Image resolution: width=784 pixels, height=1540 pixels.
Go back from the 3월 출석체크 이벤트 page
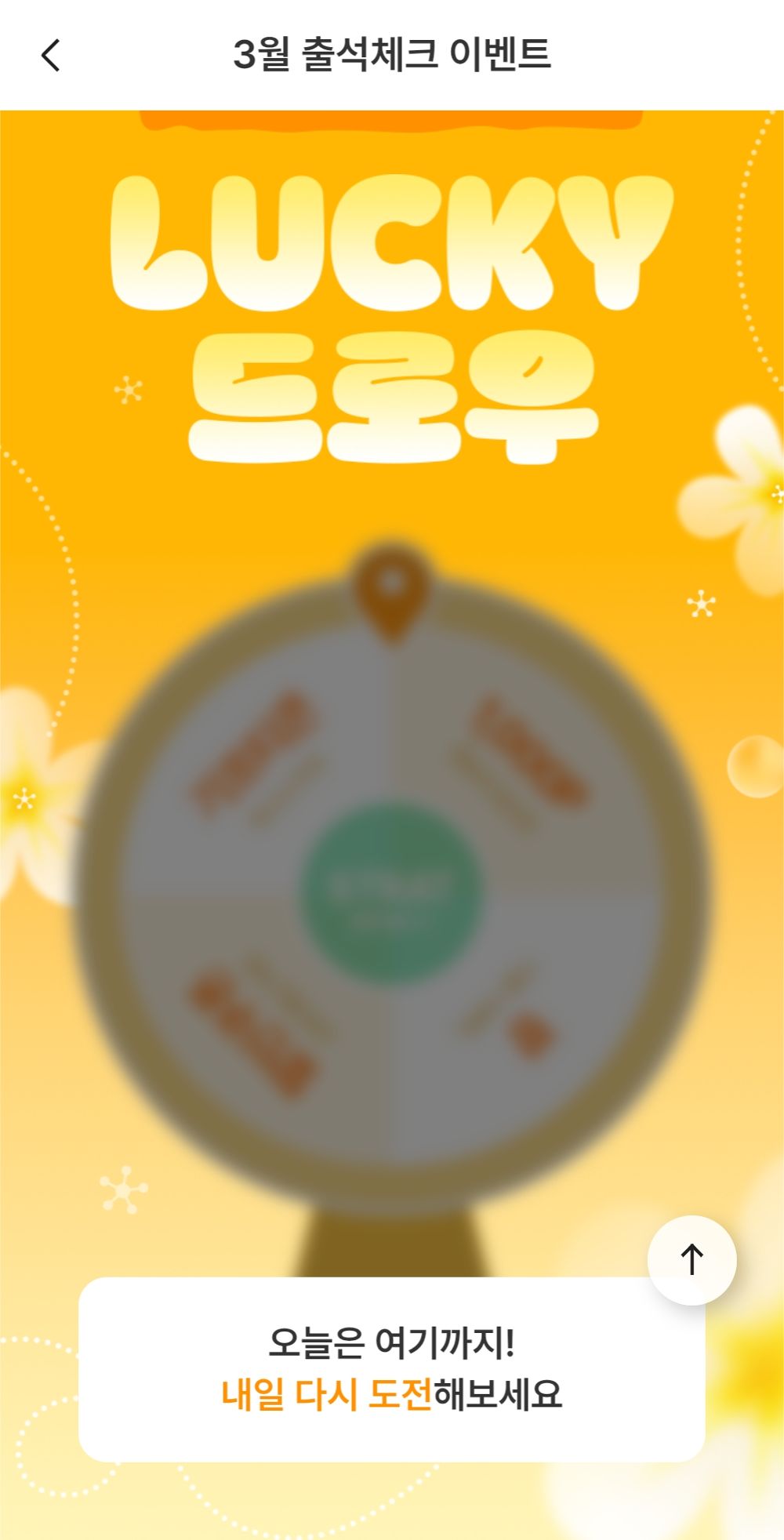click(x=51, y=56)
